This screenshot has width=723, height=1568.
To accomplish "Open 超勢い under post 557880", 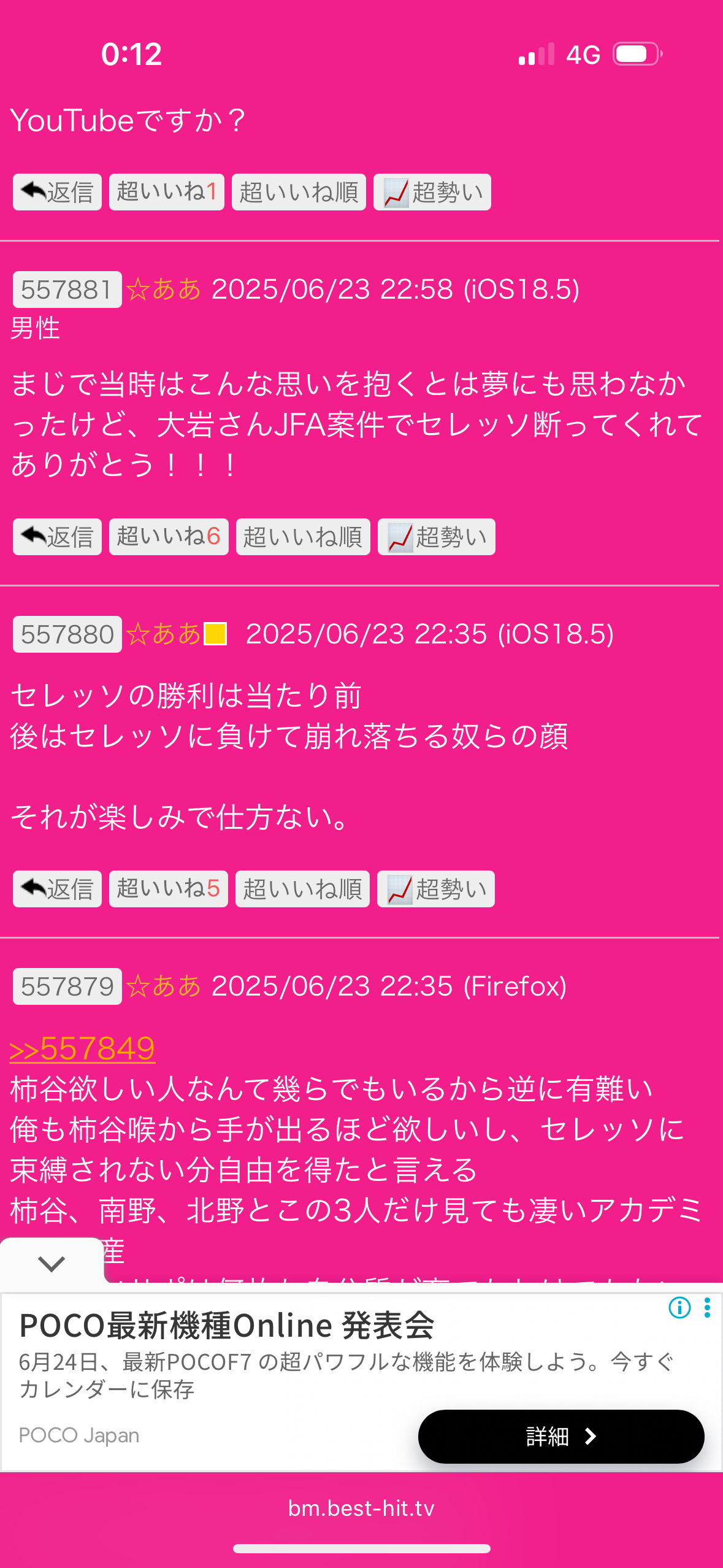I will click(x=435, y=890).
